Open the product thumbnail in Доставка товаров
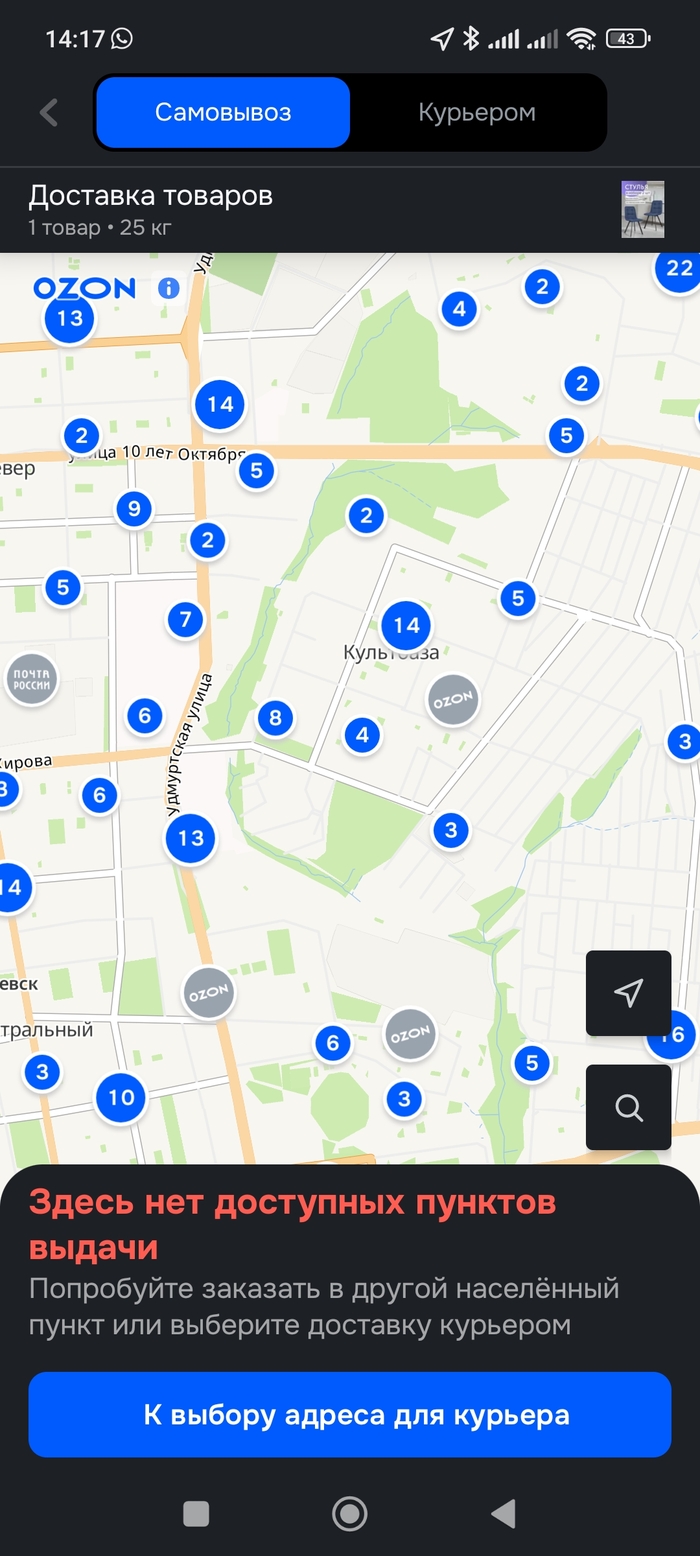This screenshot has height=1556, width=700. 642,209
